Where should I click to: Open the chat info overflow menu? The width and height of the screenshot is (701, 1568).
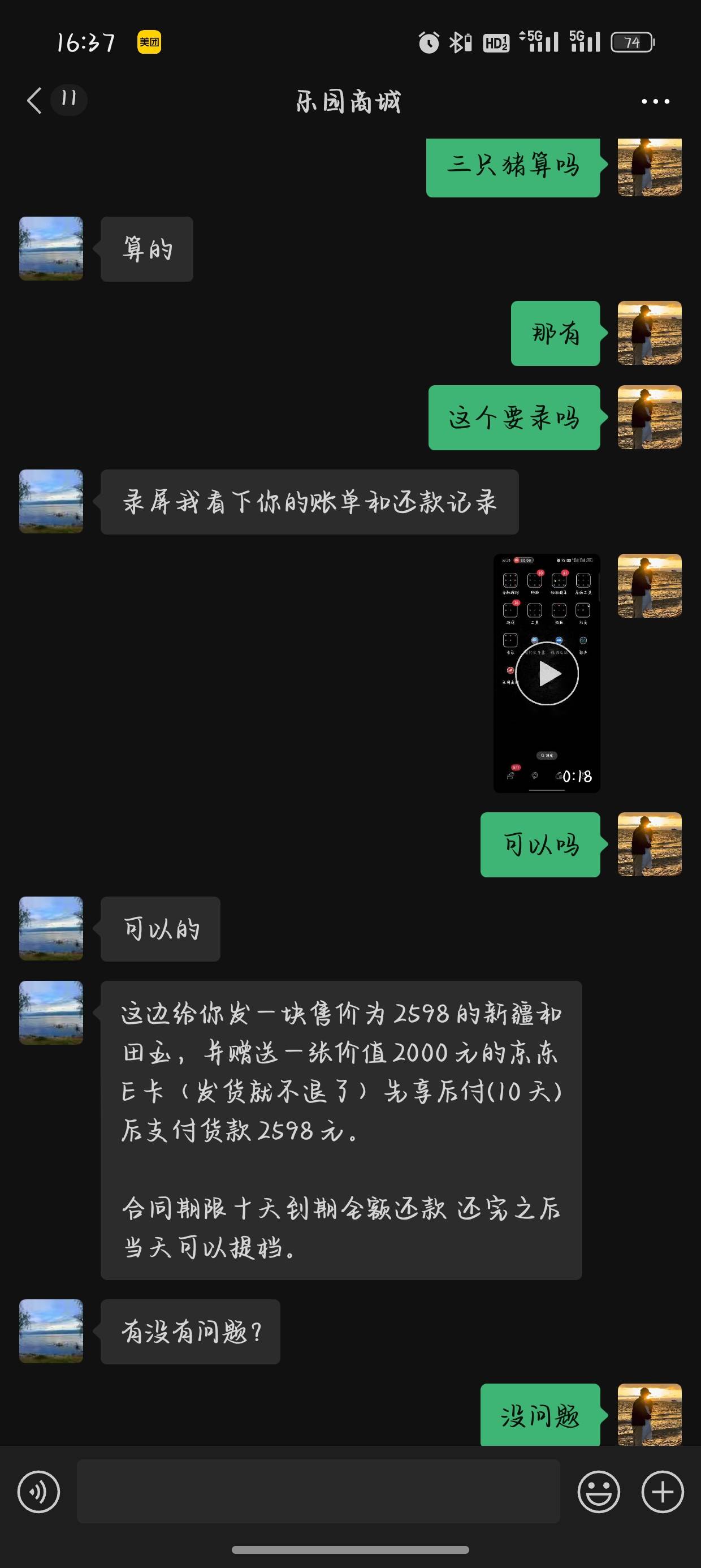(655, 102)
